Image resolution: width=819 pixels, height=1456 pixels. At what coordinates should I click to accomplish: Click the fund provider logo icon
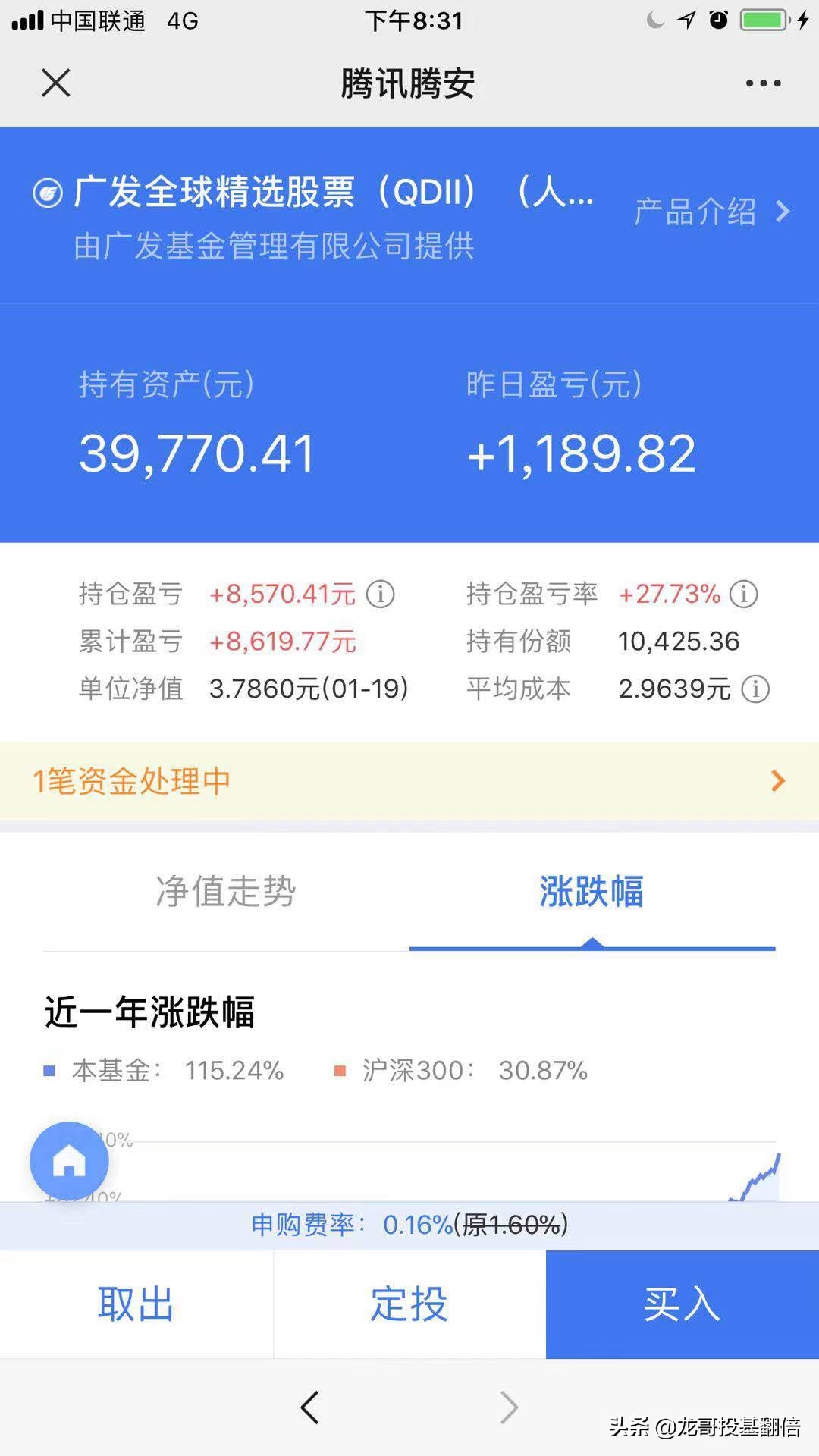point(47,194)
